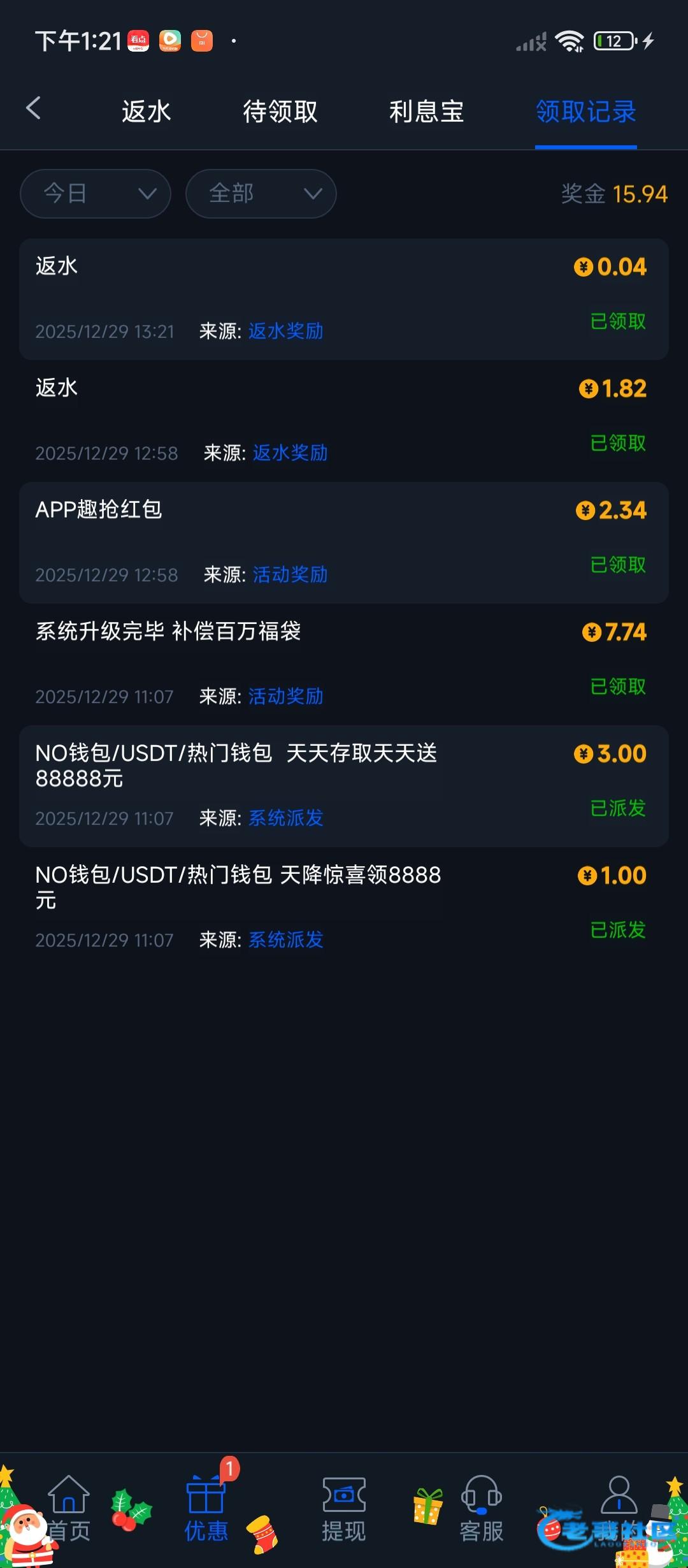Switch to the 利息宝 tab
The image size is (688, 1568).
pos(426,112)
